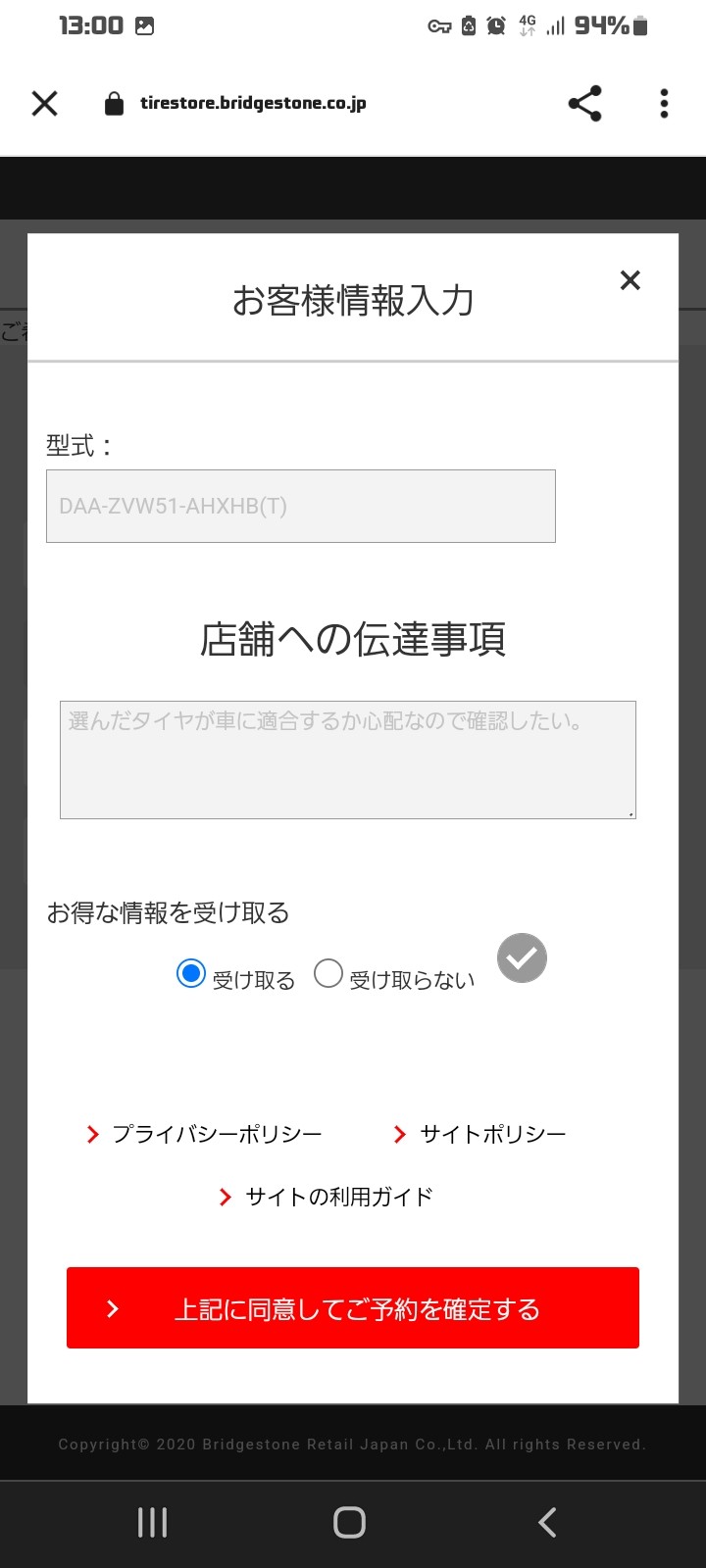
Task: Share this page
Action: (584, 103)
